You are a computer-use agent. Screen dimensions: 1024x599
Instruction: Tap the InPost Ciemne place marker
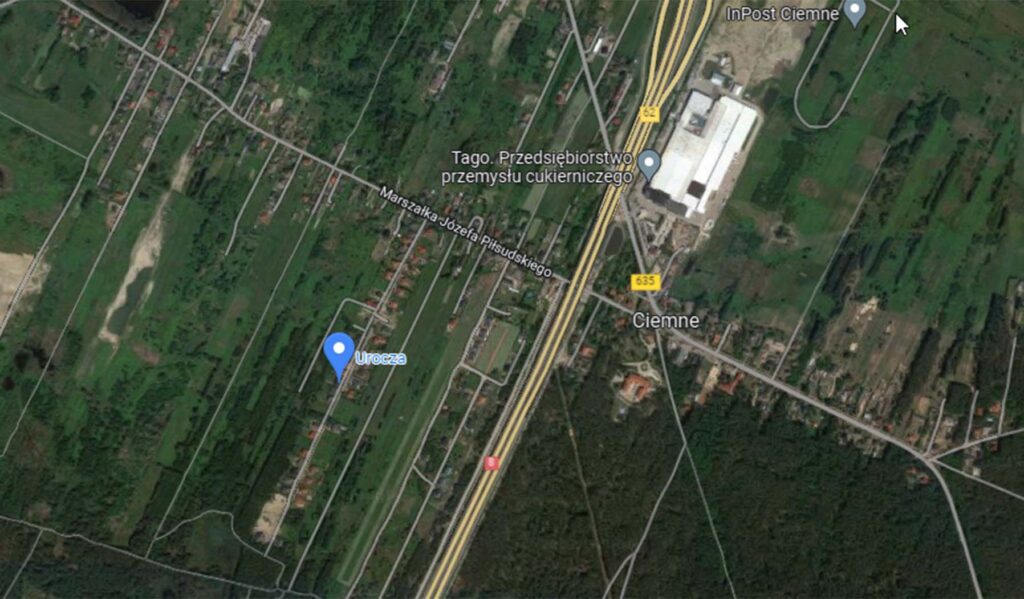854,12
